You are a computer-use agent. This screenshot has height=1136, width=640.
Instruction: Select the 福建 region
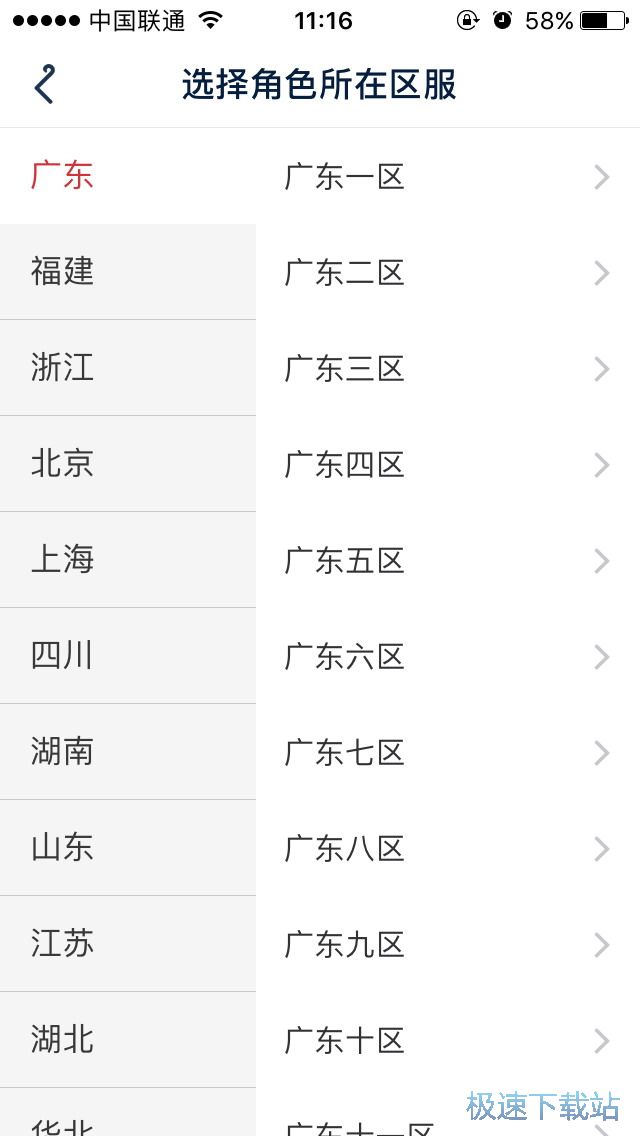coord(62,271)
